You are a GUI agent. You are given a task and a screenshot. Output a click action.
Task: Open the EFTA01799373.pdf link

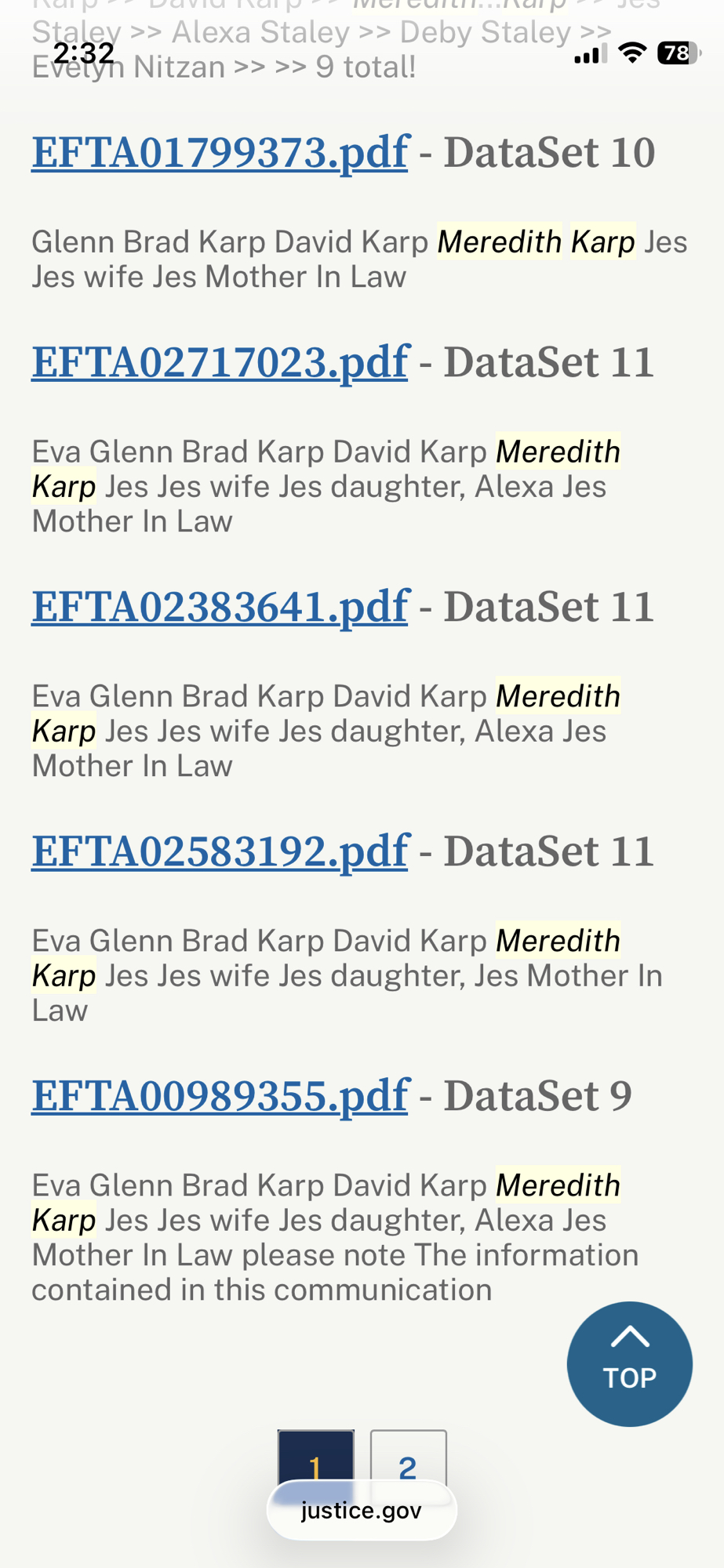point(220,152)
